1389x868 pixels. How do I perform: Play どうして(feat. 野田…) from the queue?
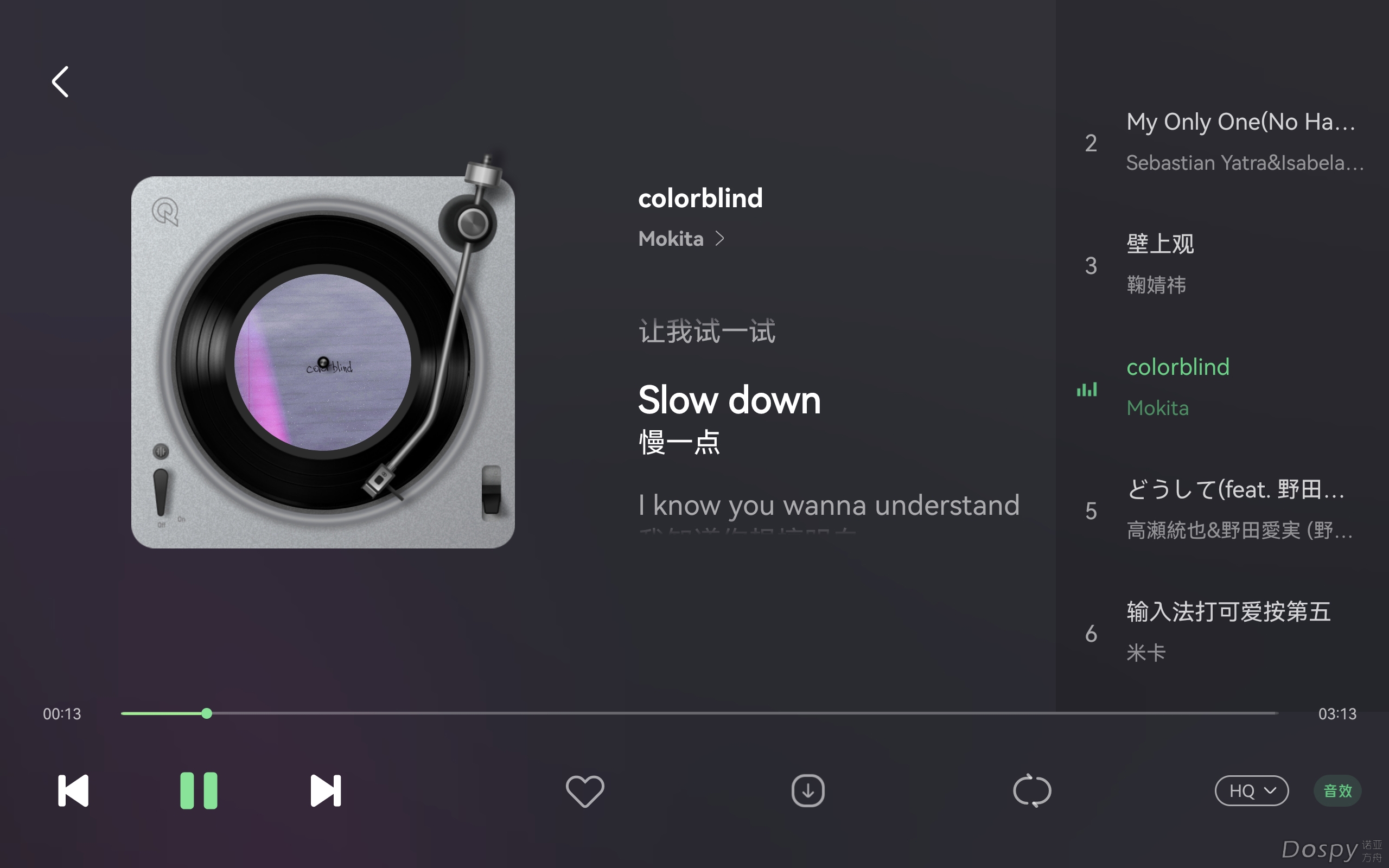tap(1234, 510)
